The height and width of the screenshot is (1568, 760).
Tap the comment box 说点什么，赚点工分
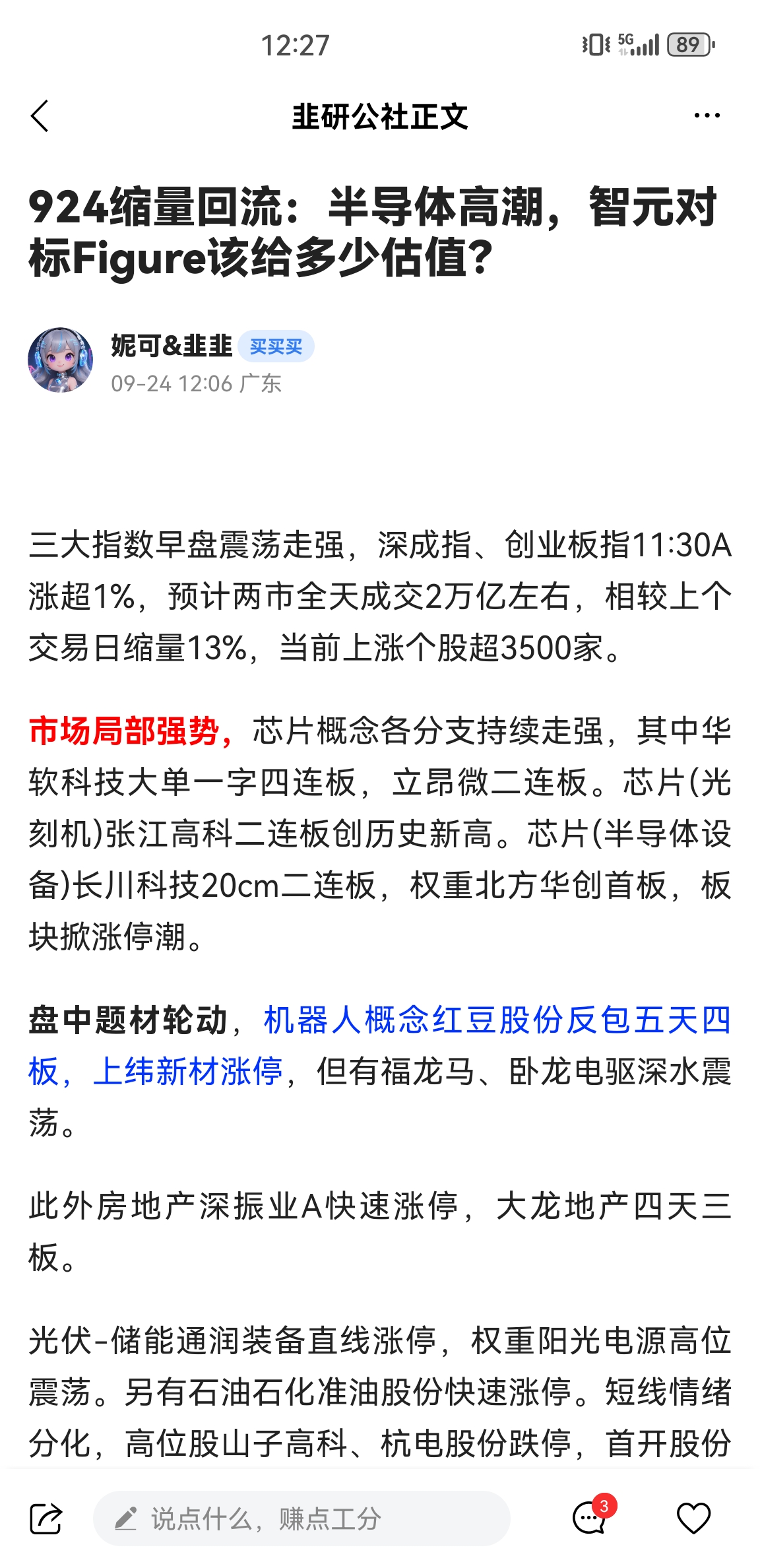click(301, 1519)
